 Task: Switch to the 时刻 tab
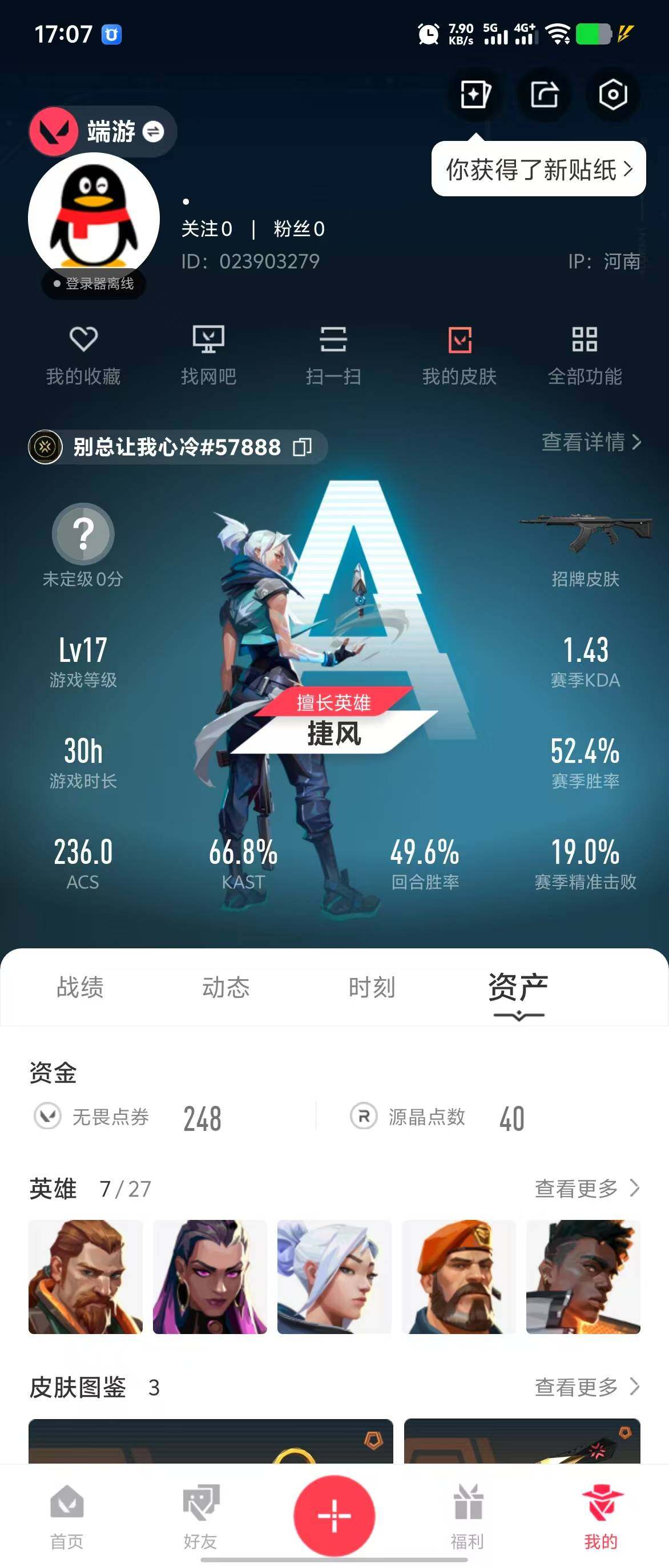[x=372, y=987]
